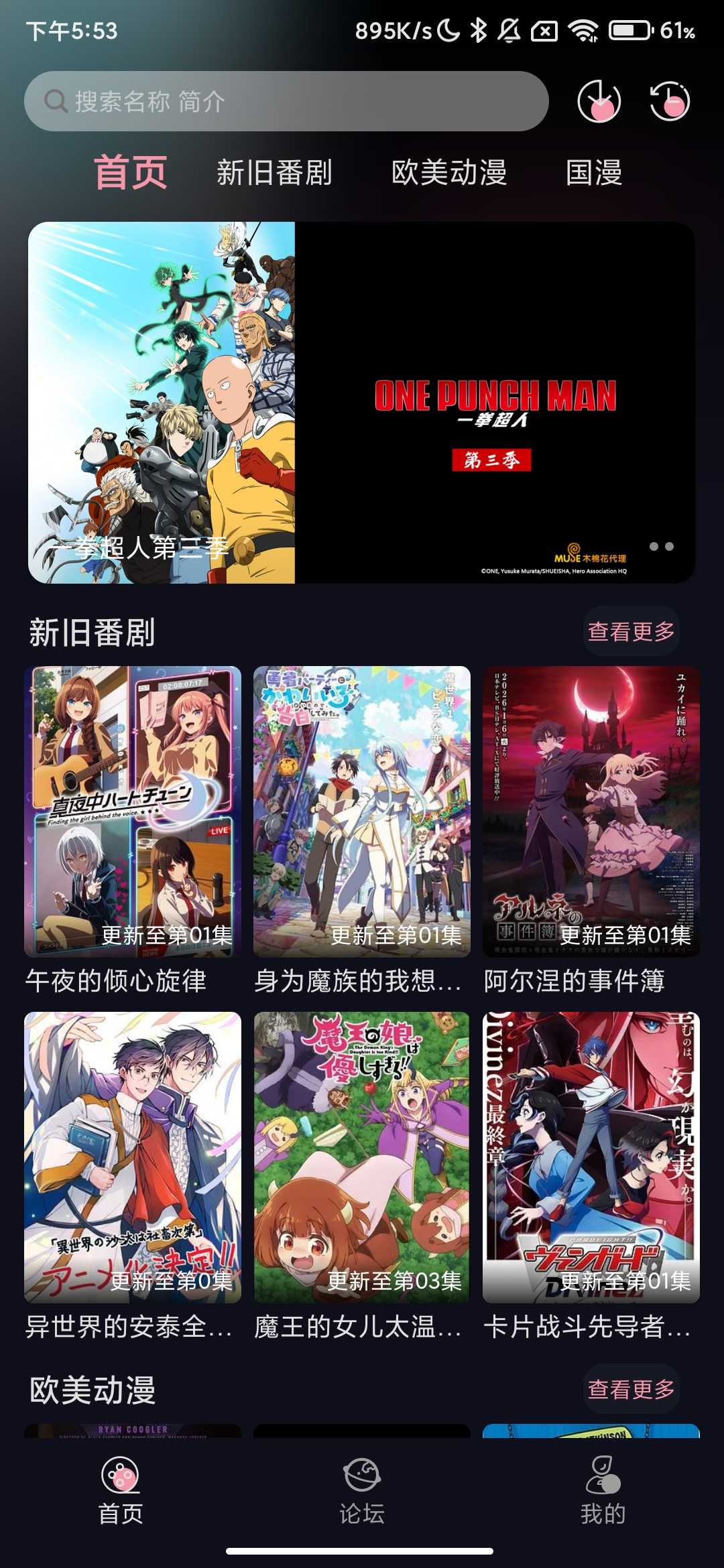Switch to the 新旧番剧 top tab

pos(274,172)
